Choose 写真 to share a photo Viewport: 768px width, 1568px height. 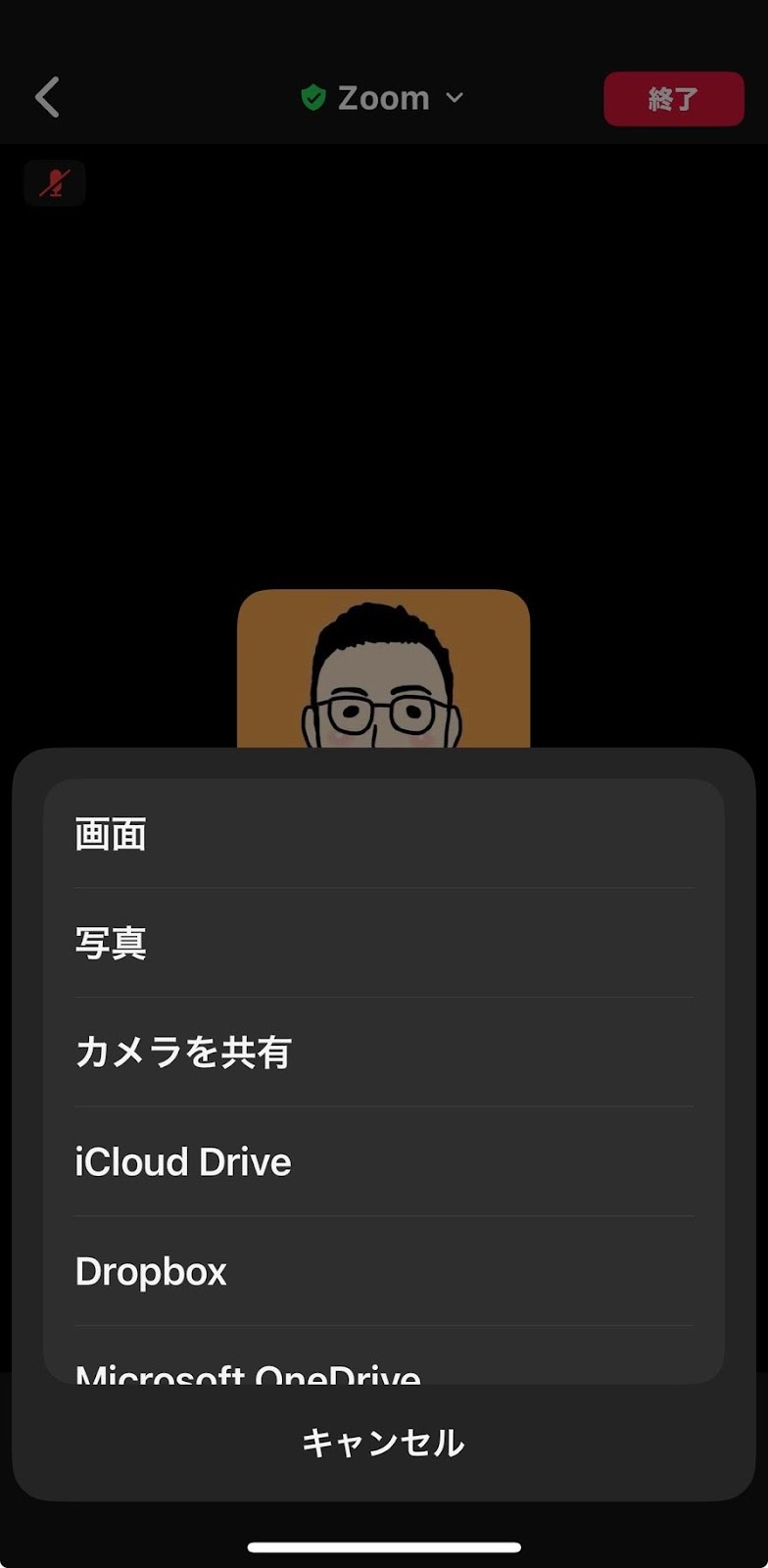(x=111, y=943)
